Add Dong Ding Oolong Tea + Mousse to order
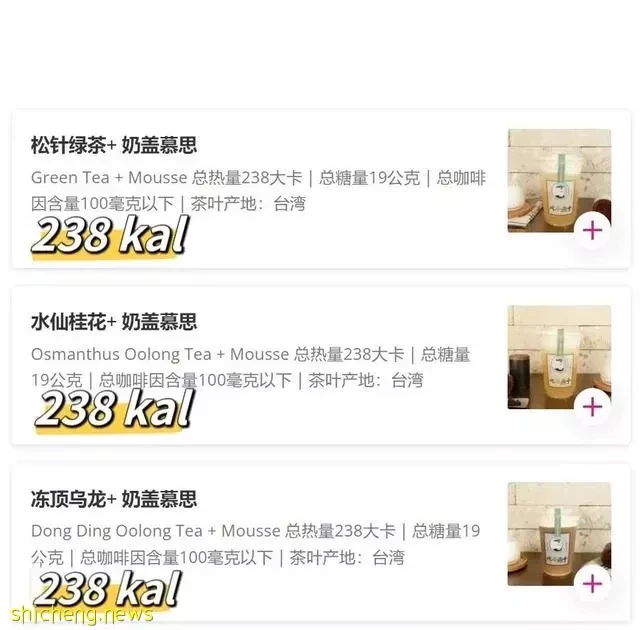Image resolution: width=640 pixels, height=630 pixels. point(592,584)
